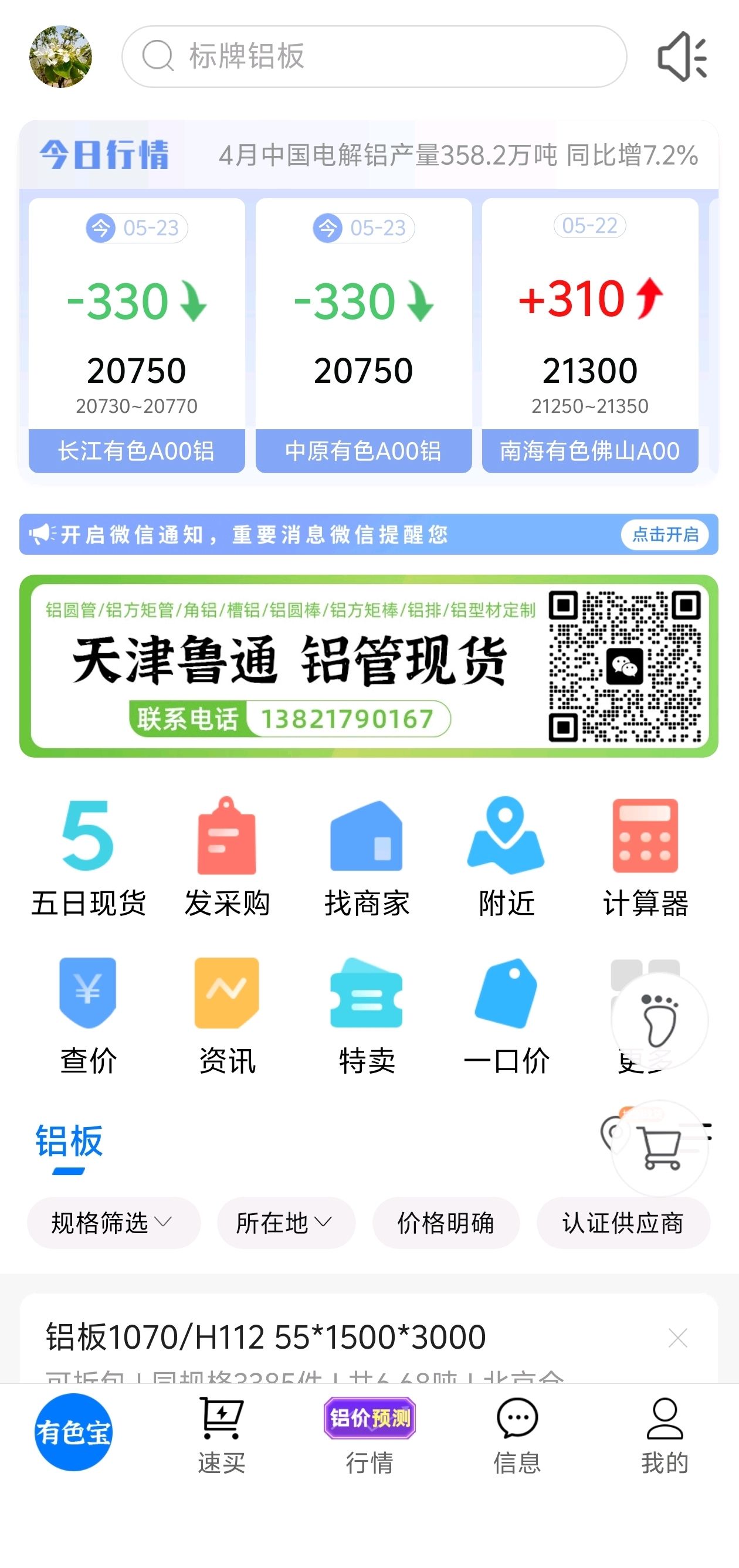Open the 计算器 tool
Image resolution: width=739 pixels, height=1568 pixels.
pyautogui.click(x=645, y=857)
